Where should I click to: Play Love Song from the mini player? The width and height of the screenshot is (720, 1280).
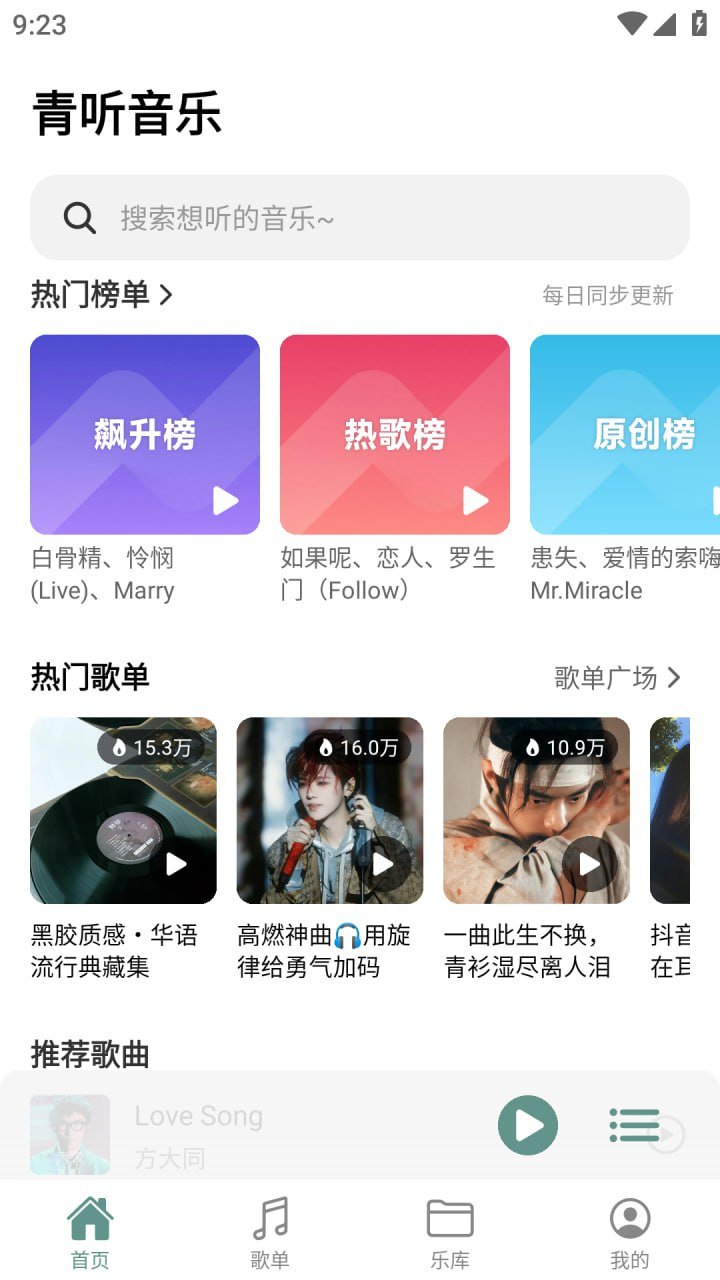528,1125
